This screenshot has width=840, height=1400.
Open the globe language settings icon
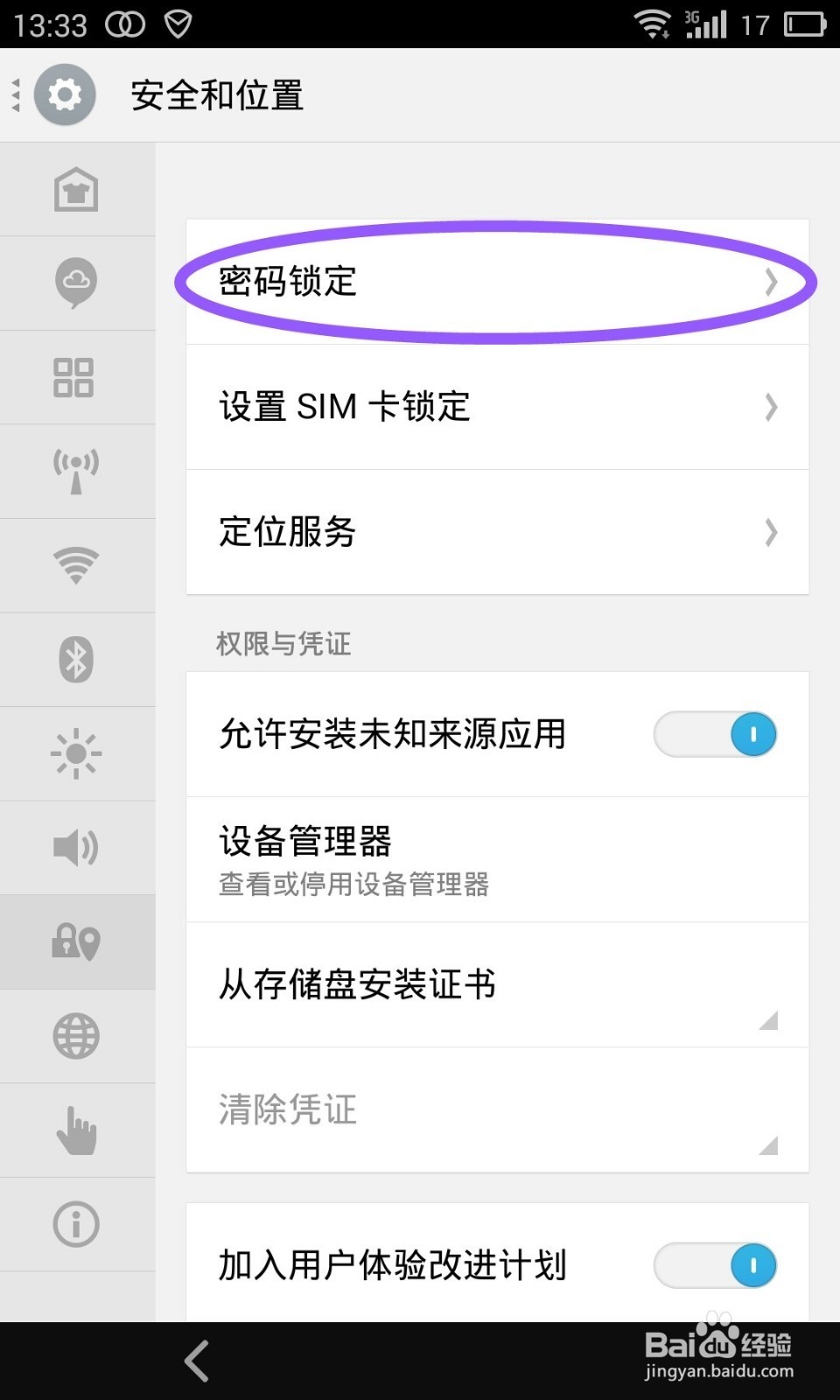[76, 1036]
